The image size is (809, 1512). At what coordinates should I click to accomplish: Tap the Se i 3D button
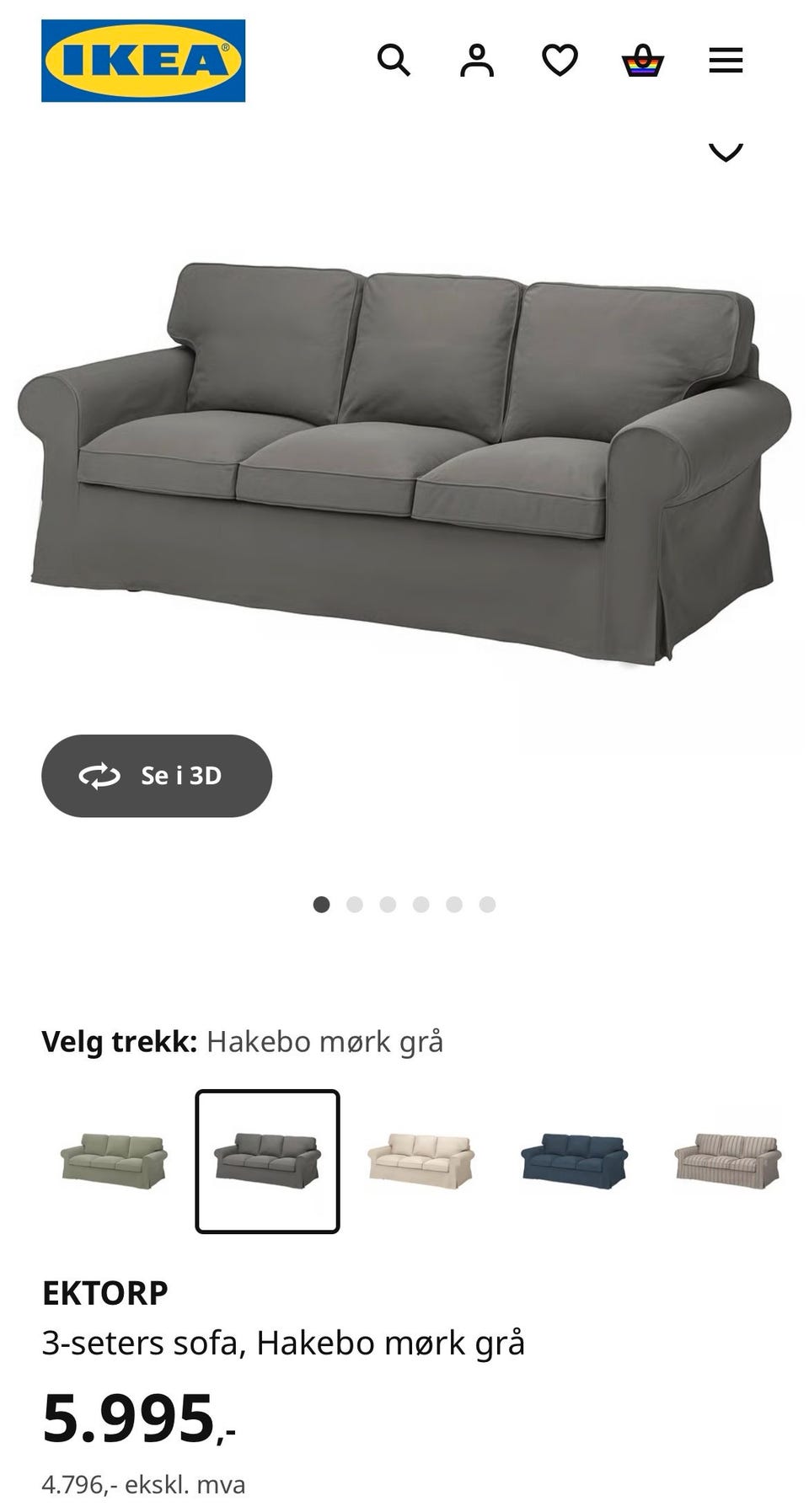(x=157, y=776)
